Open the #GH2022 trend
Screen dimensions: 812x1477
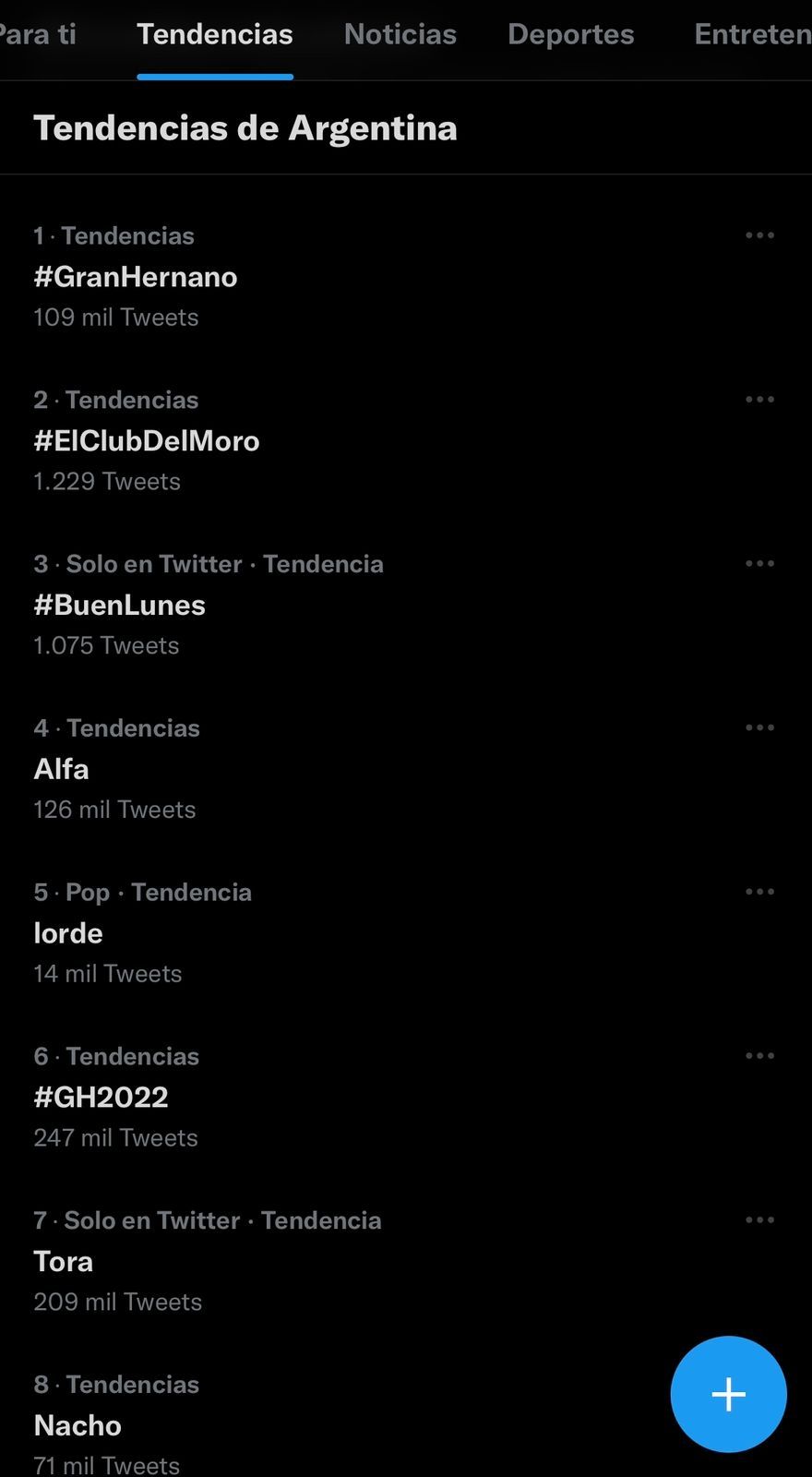coord(101,1097)
